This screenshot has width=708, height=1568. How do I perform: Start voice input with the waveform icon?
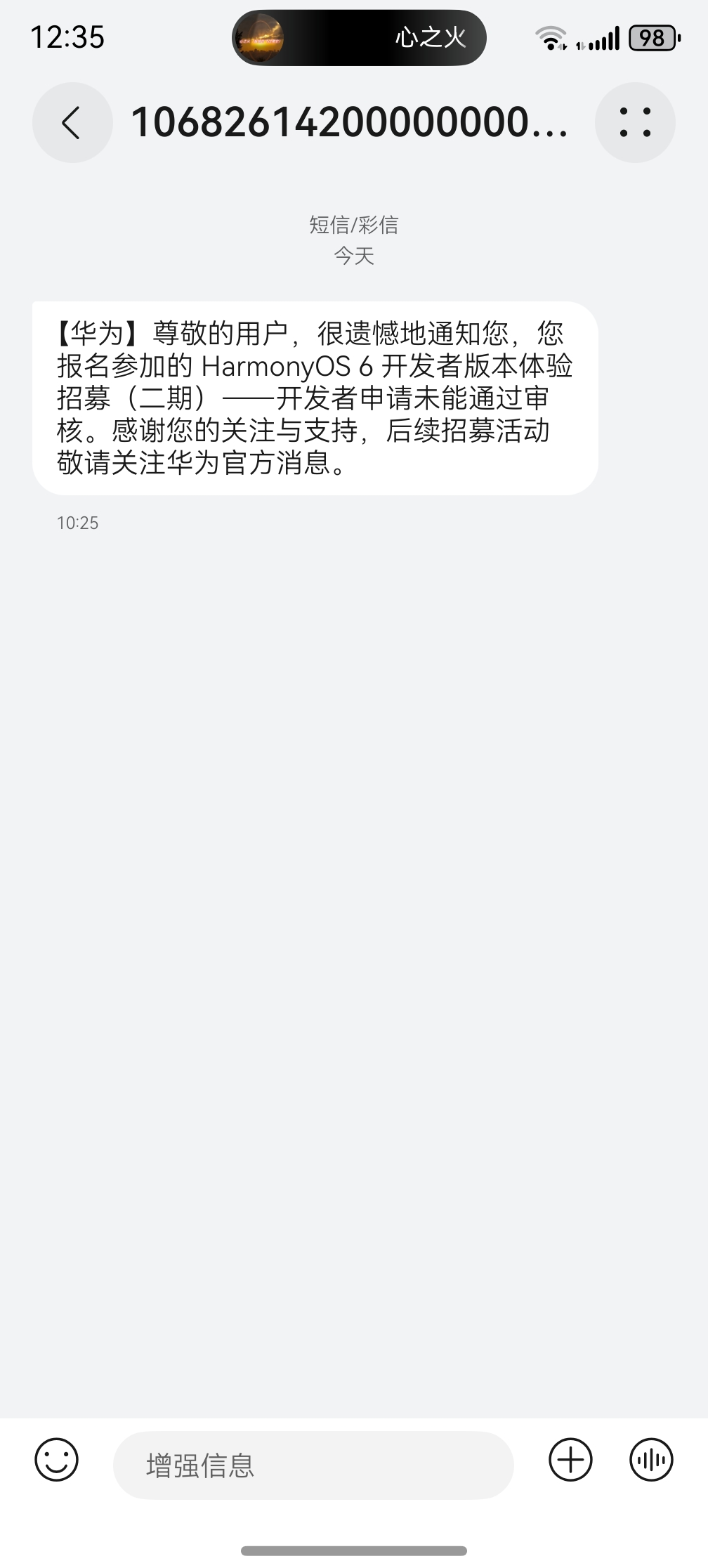pyautogui.click(x=651, y=1460)
